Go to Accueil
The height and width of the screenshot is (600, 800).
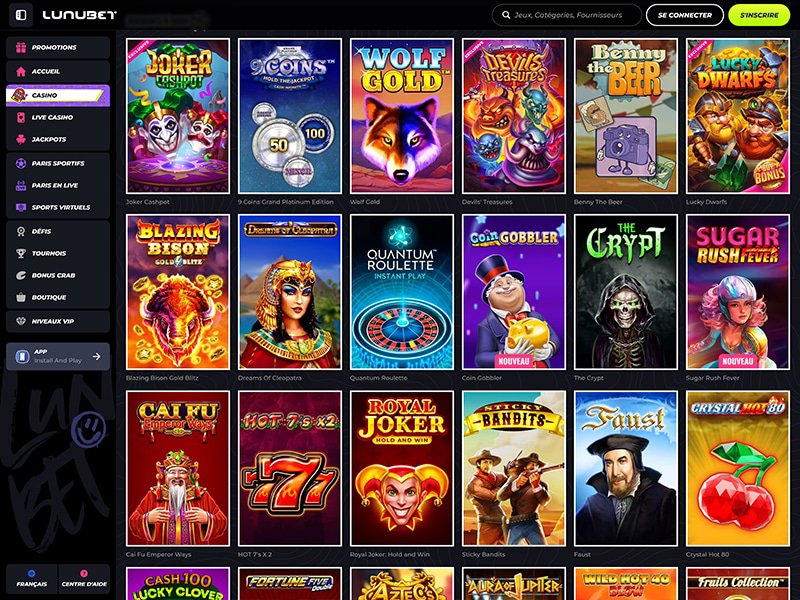57,71
